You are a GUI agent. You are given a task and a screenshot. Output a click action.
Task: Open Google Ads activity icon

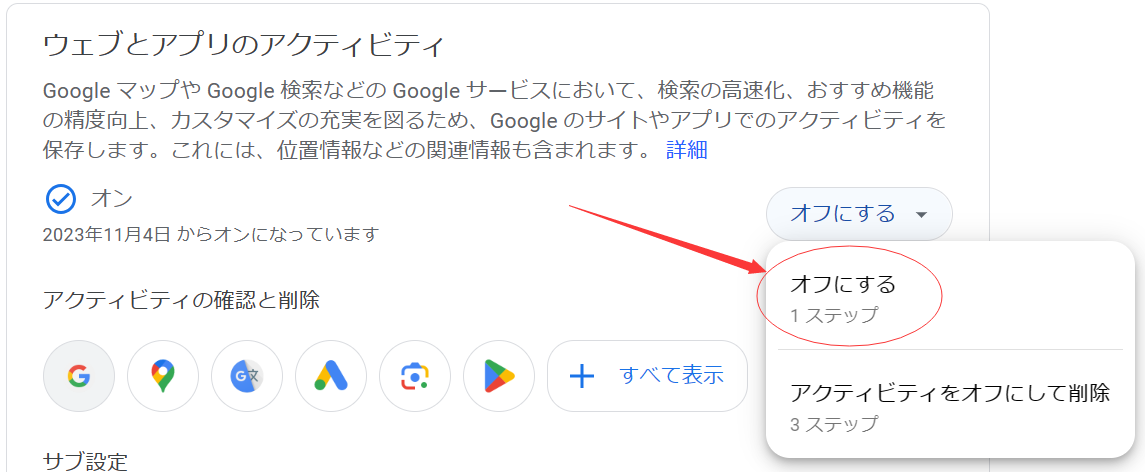(331, 376)
